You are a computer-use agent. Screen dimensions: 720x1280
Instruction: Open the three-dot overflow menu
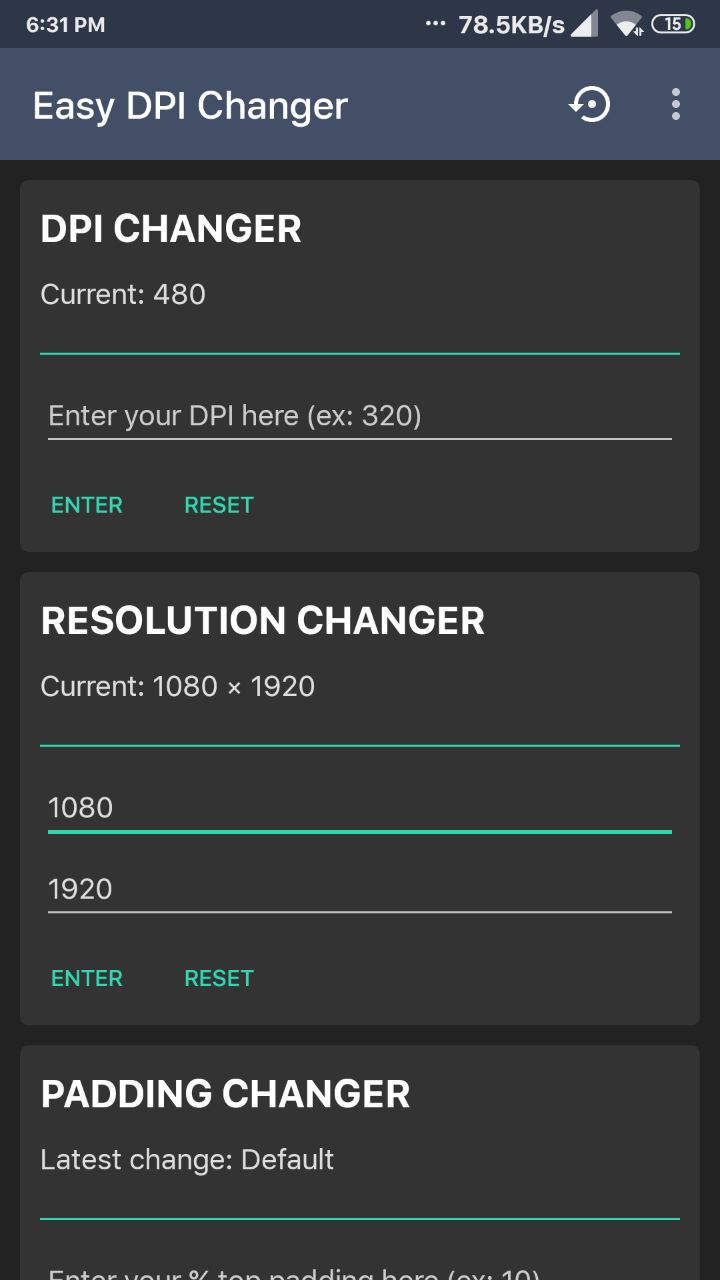coord(676,104)
